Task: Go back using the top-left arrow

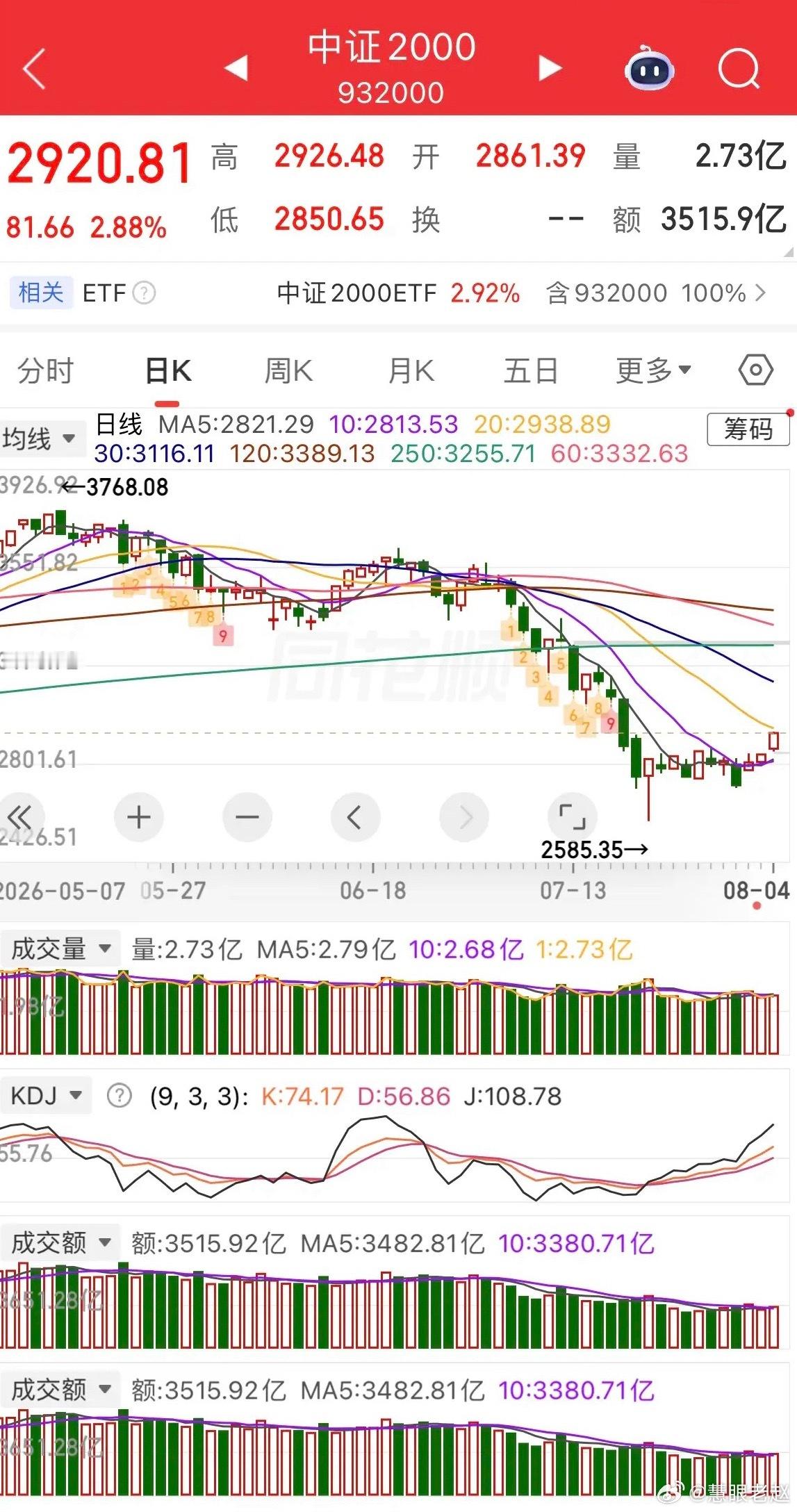Action: pos(34,68)
